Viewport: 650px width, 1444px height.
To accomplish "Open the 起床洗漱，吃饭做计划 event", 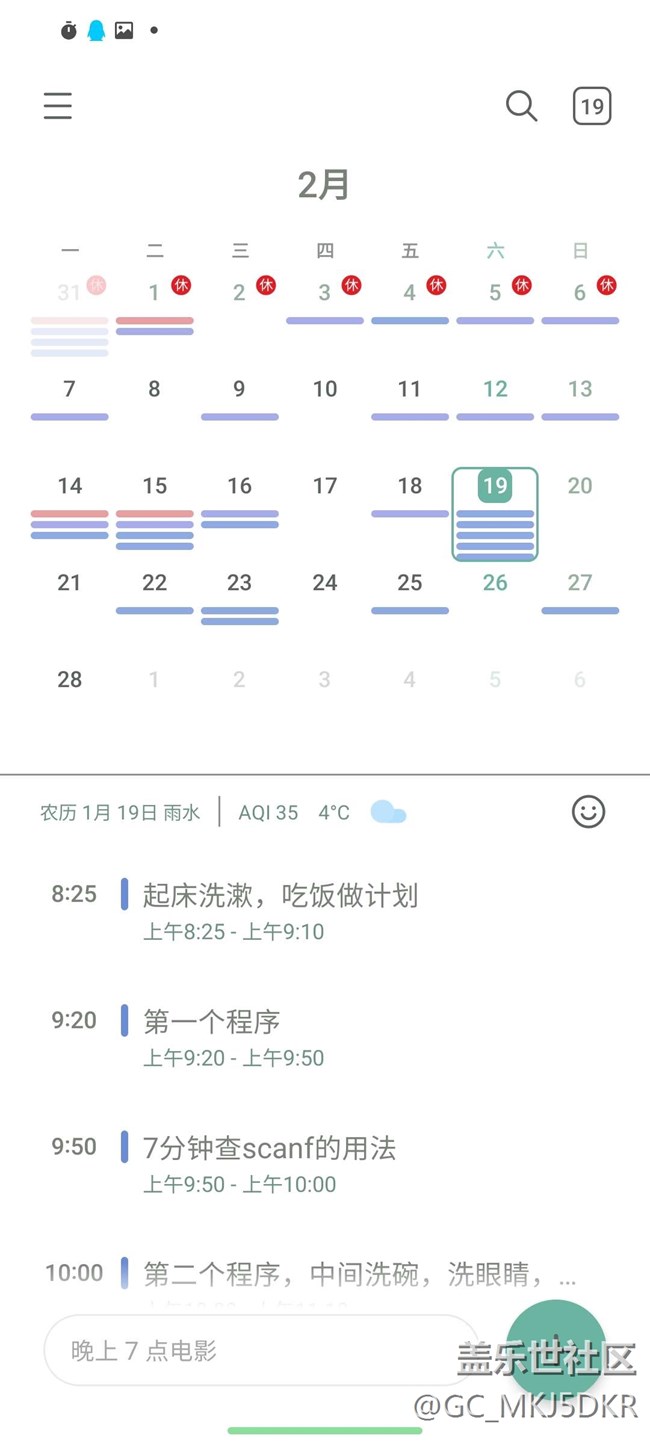I will 280,910.
